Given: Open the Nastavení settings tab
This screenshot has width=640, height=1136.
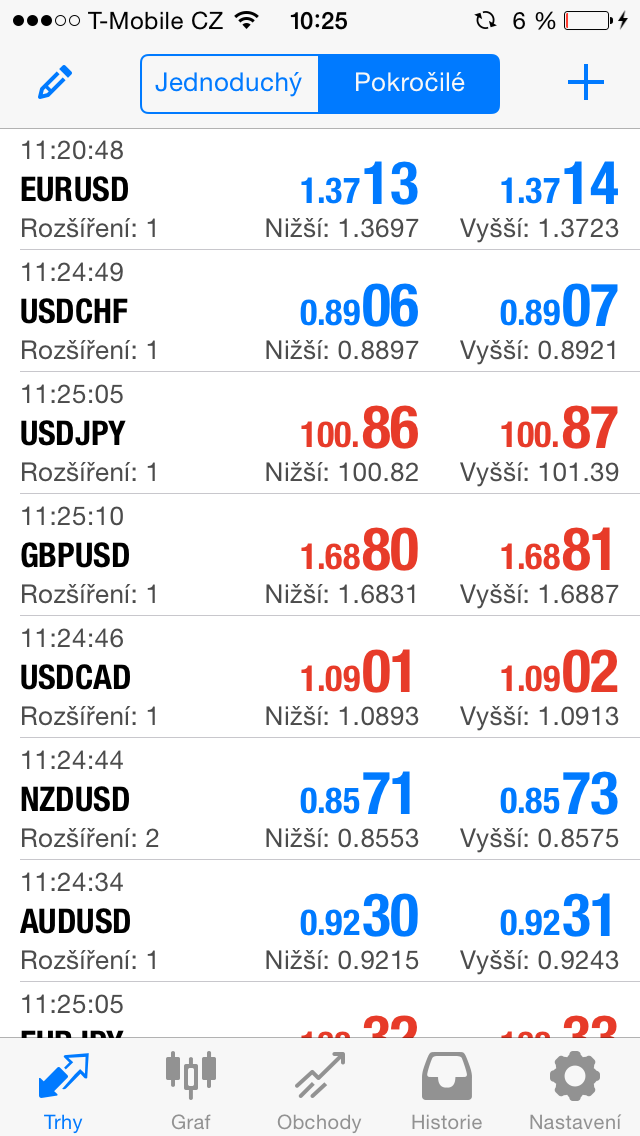Looking at the screenshot, I should click(x=575, y=1087).
